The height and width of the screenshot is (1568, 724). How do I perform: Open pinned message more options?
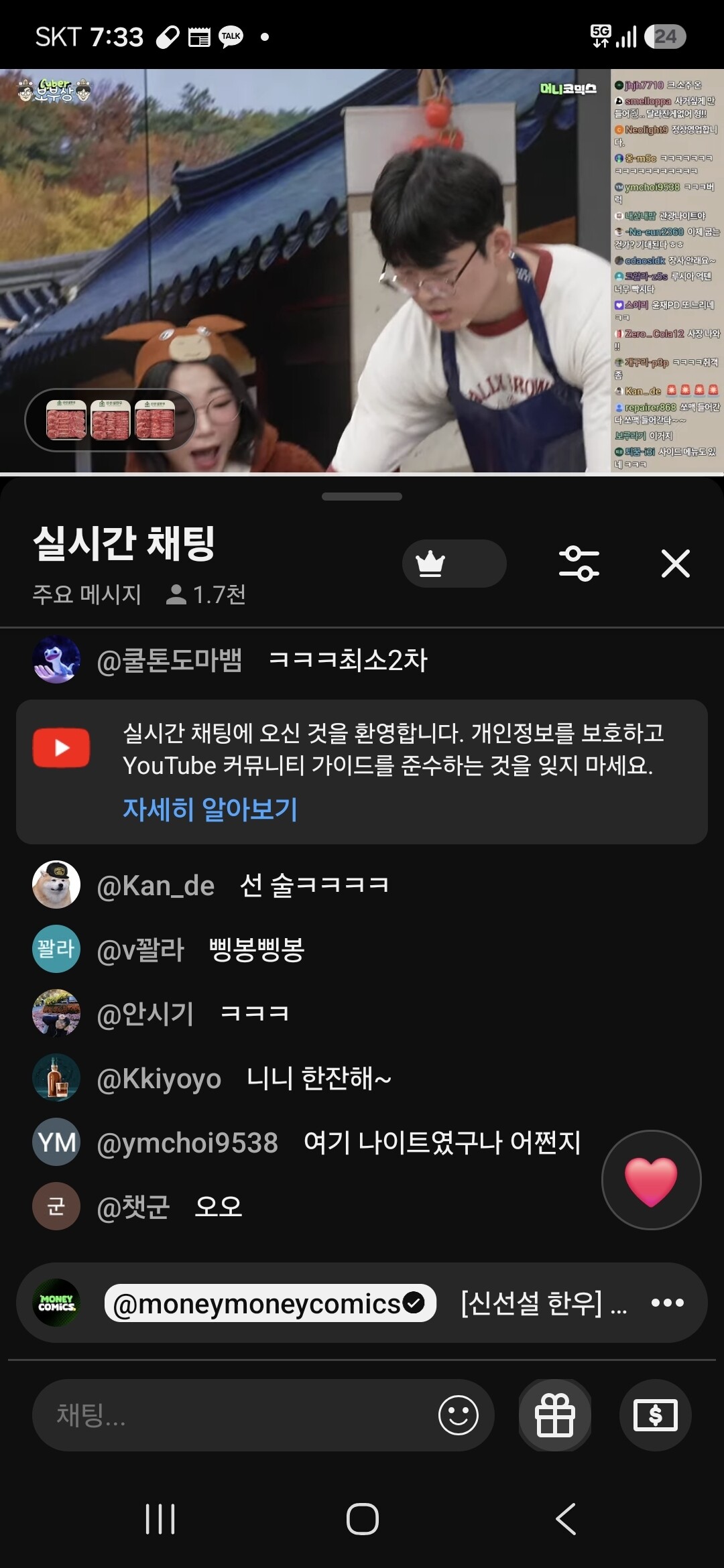coord(668,1303)
